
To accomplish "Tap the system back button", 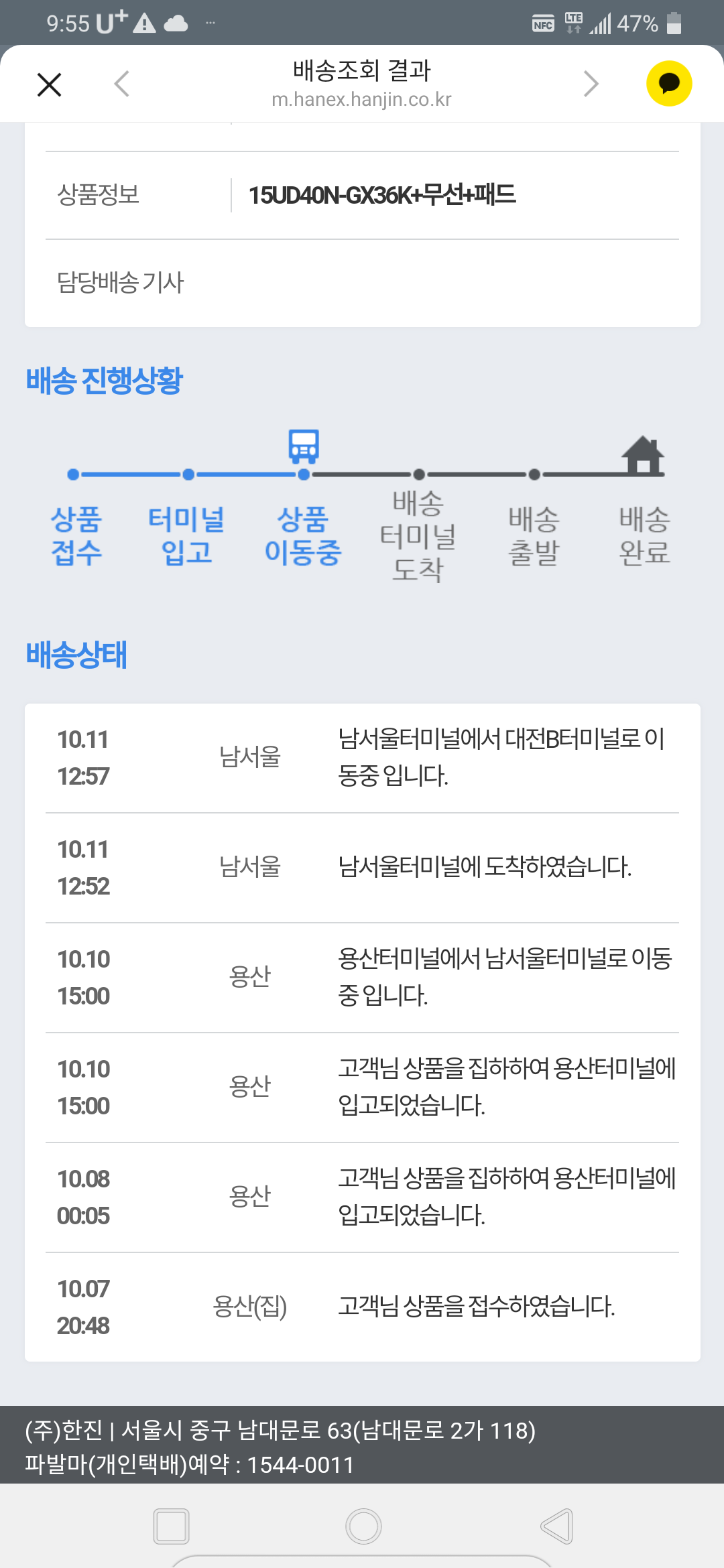I will pos(556,1526).
